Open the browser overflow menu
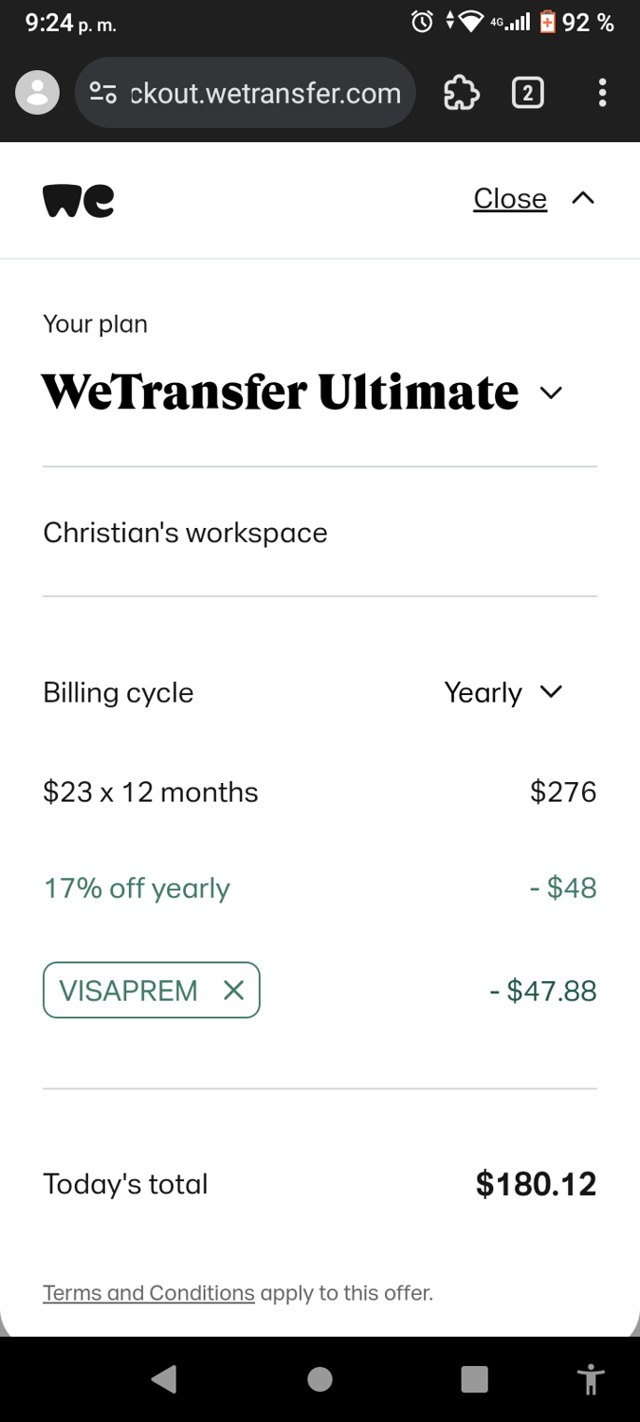 pyautogui.click(x=602, y=93)
